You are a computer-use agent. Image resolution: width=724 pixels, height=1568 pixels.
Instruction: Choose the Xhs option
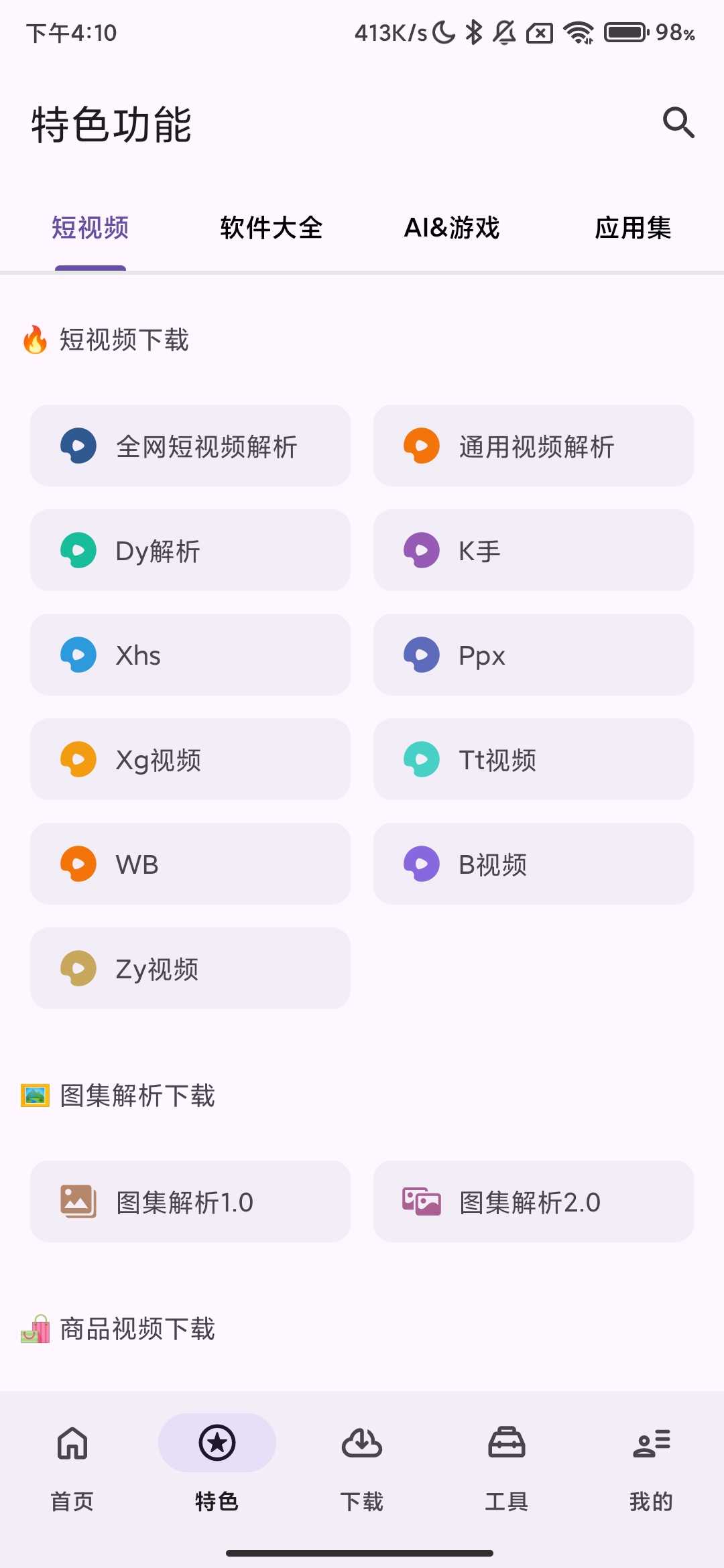tap(190, 655)
